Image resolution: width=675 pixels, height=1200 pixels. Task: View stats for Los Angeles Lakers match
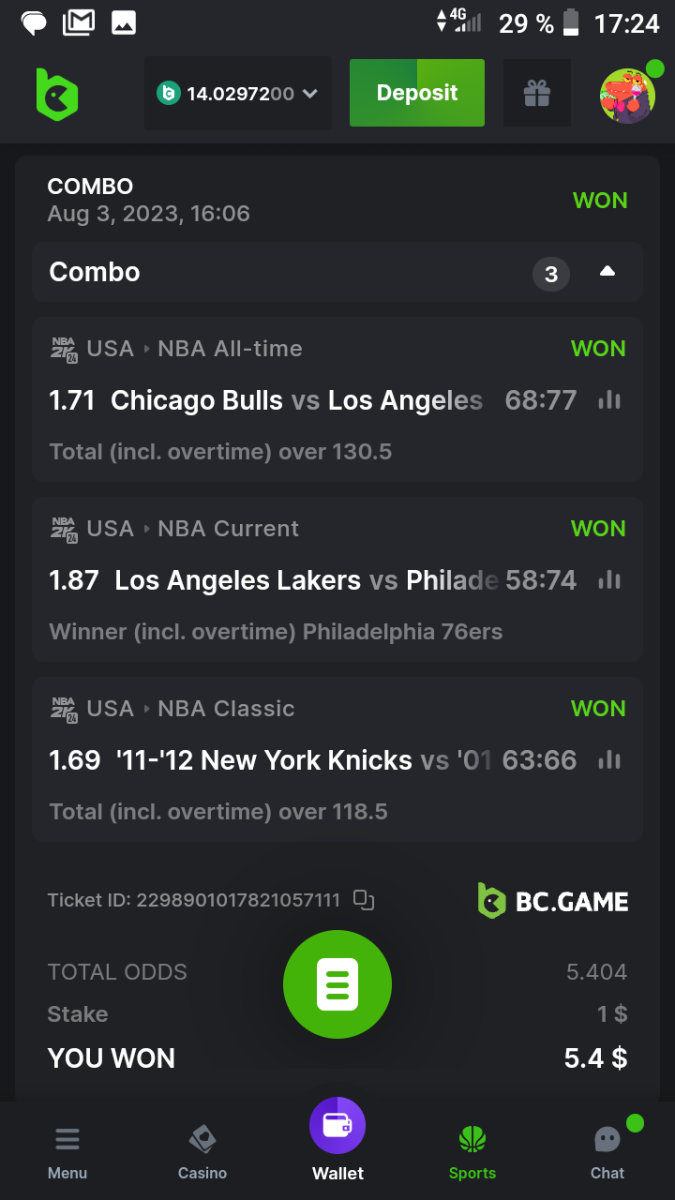[x=609, y=581]
